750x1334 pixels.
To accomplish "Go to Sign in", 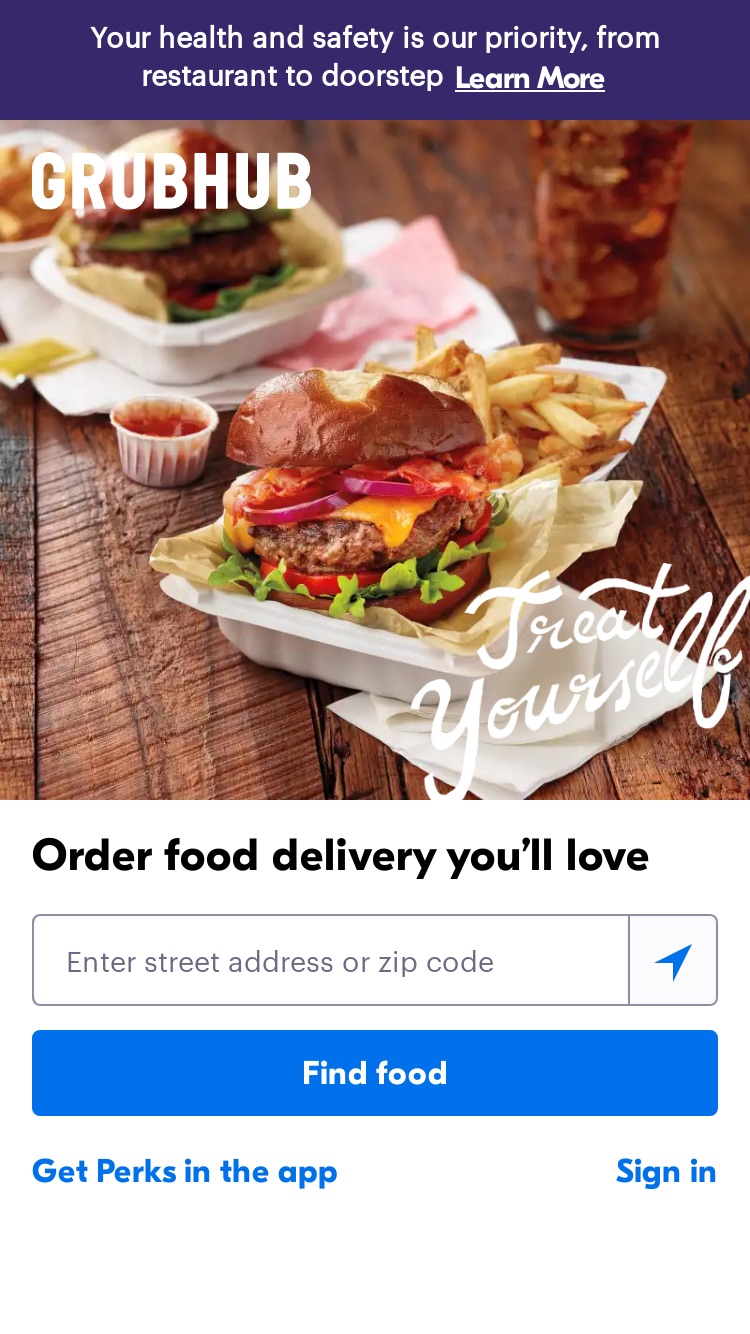I will coord(666,1170).
